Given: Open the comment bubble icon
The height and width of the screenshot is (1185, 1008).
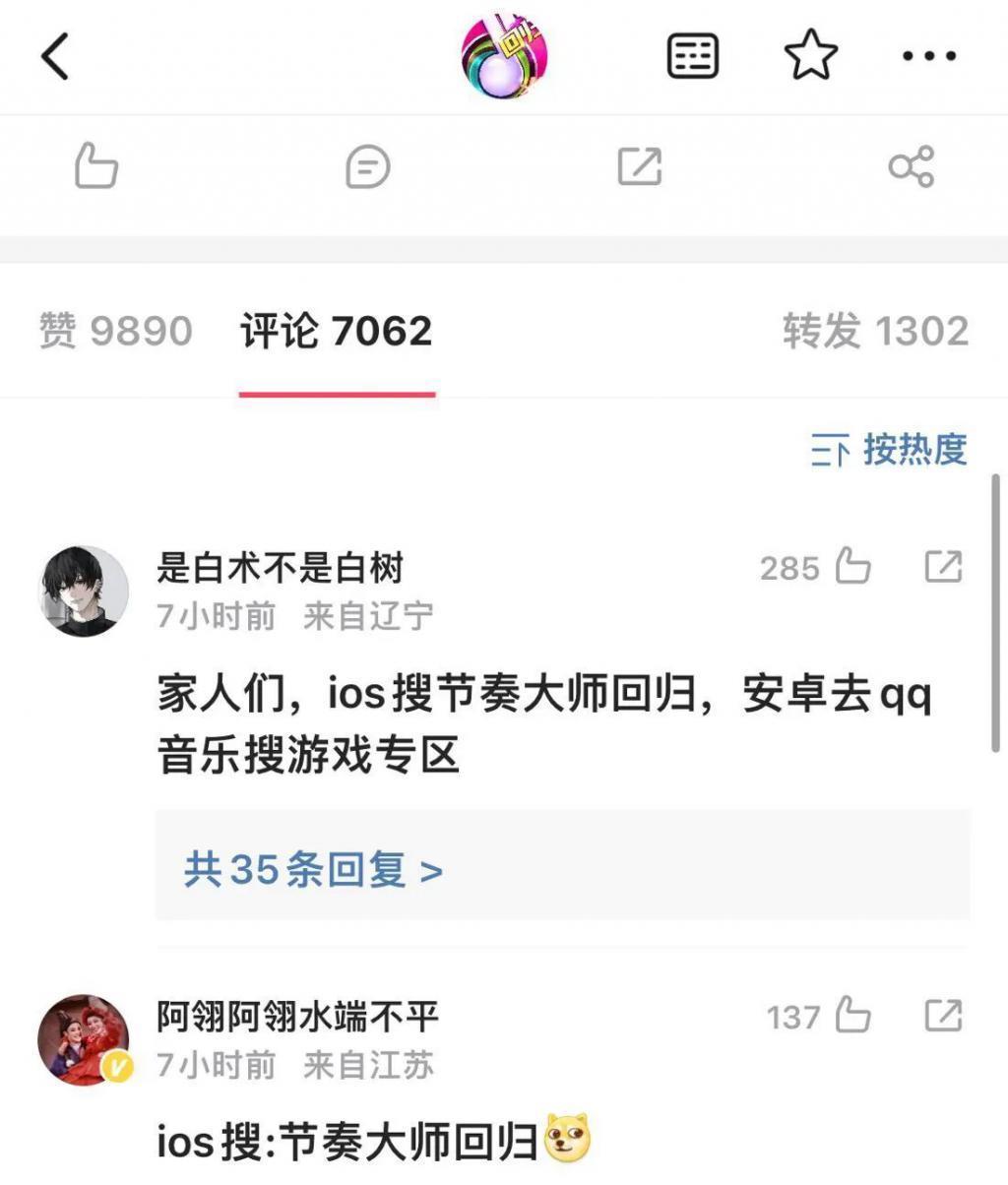Looking at the screenshot, I should 366,167.
